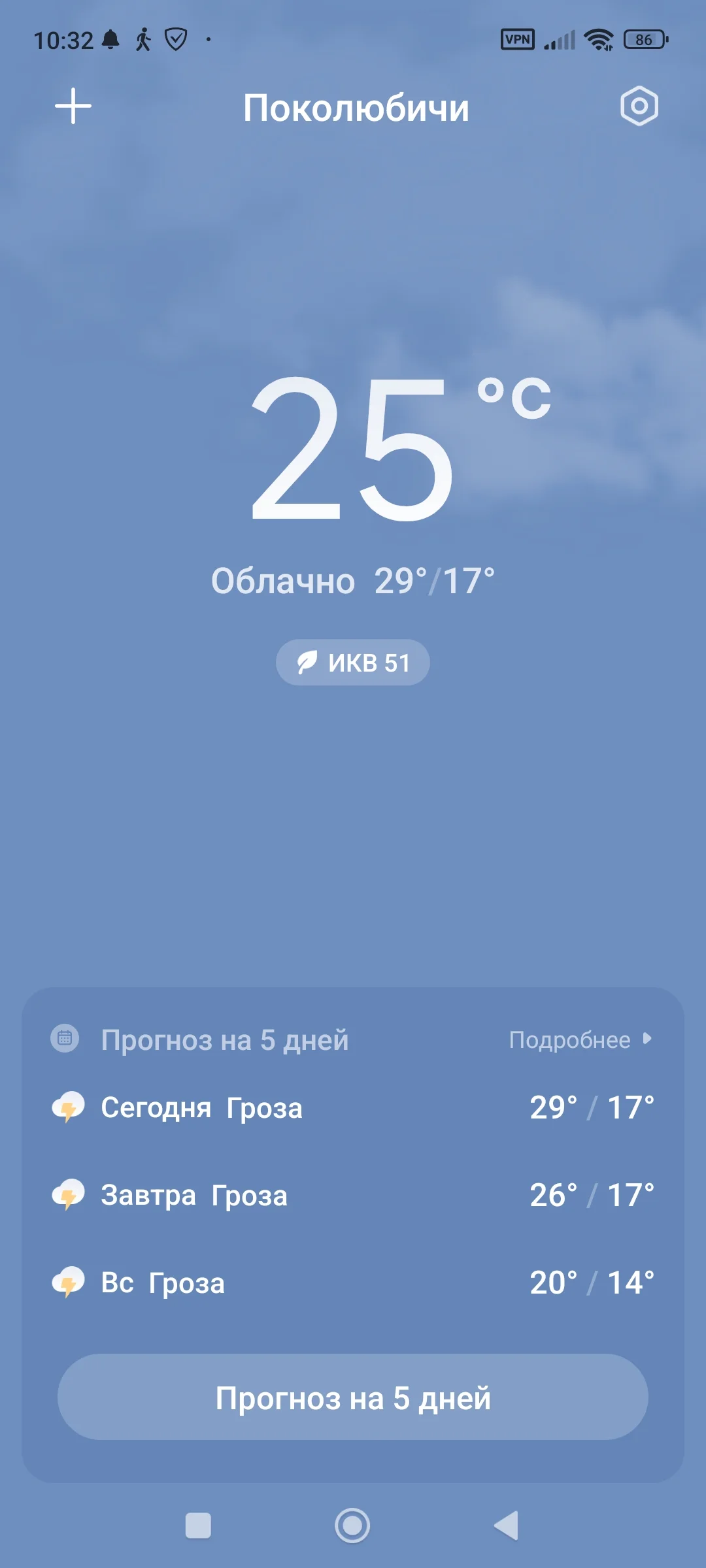Open details for the Сегодня Гроза row

pyautogui.click(x=353, y=1107)
